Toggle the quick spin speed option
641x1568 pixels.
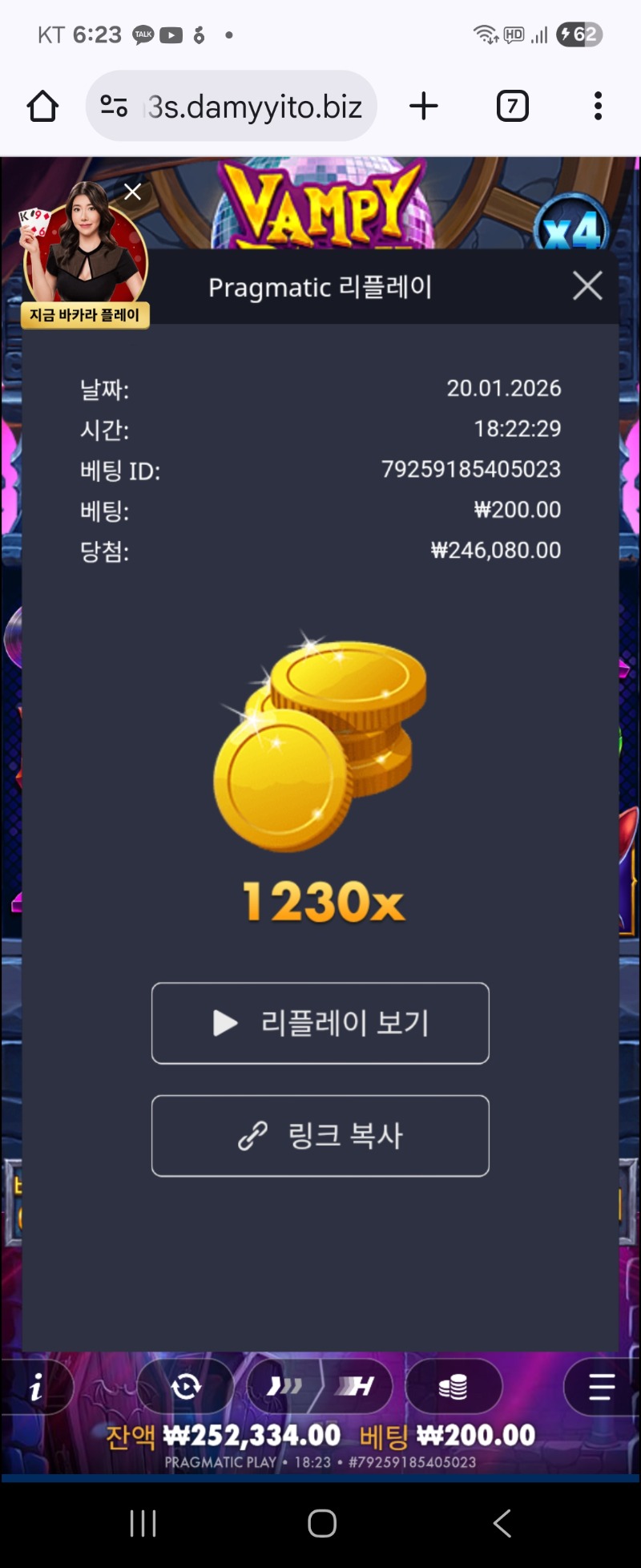click(285, 1386)
